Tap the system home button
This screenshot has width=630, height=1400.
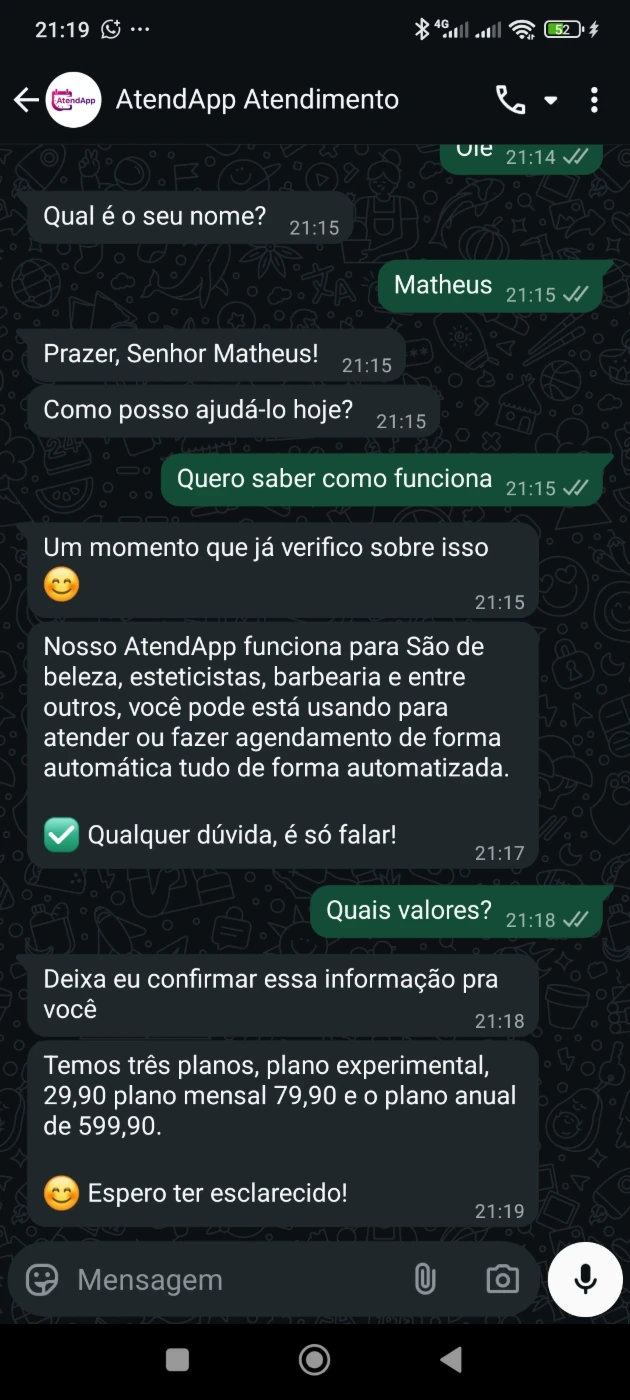[x=315, y=1359]
